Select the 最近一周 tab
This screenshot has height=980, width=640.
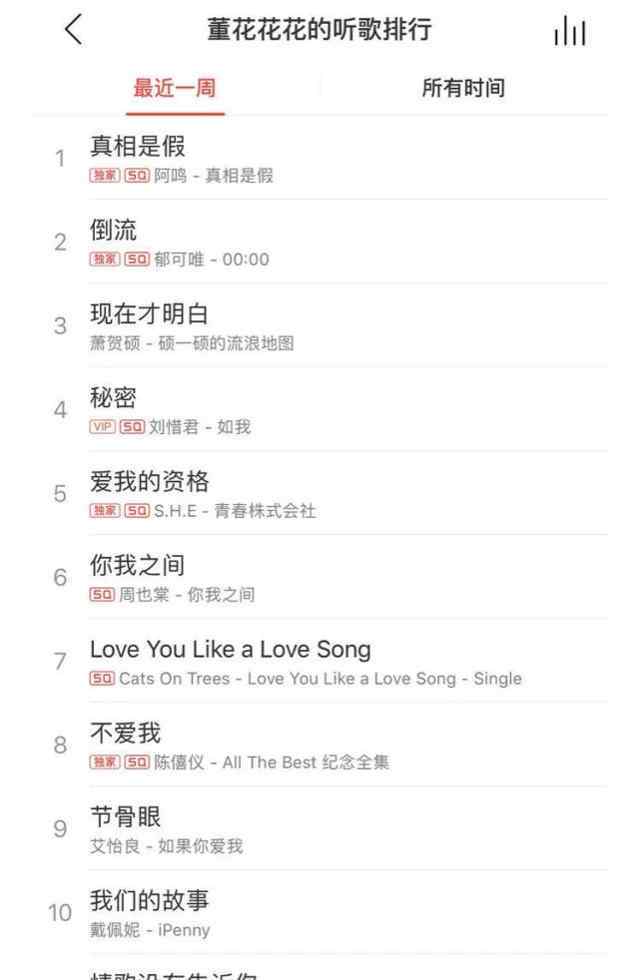pos(175,88)
